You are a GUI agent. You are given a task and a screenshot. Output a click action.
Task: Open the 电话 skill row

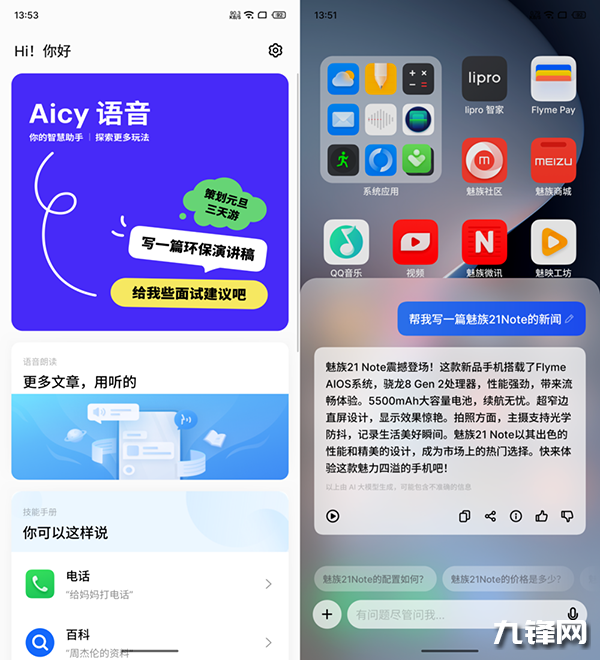click(149, 584)
